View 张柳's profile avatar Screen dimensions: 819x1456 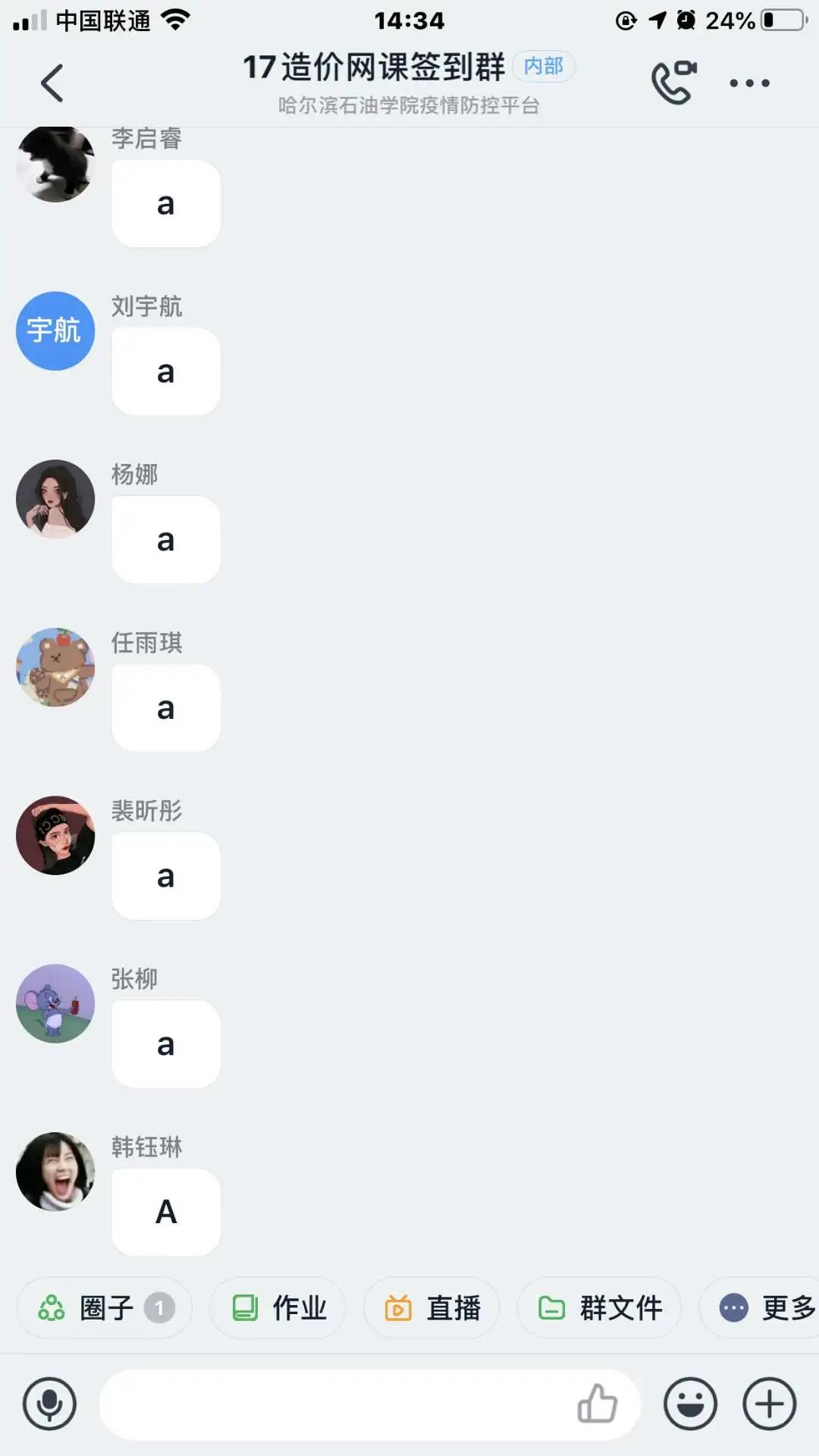point(55,1004)
